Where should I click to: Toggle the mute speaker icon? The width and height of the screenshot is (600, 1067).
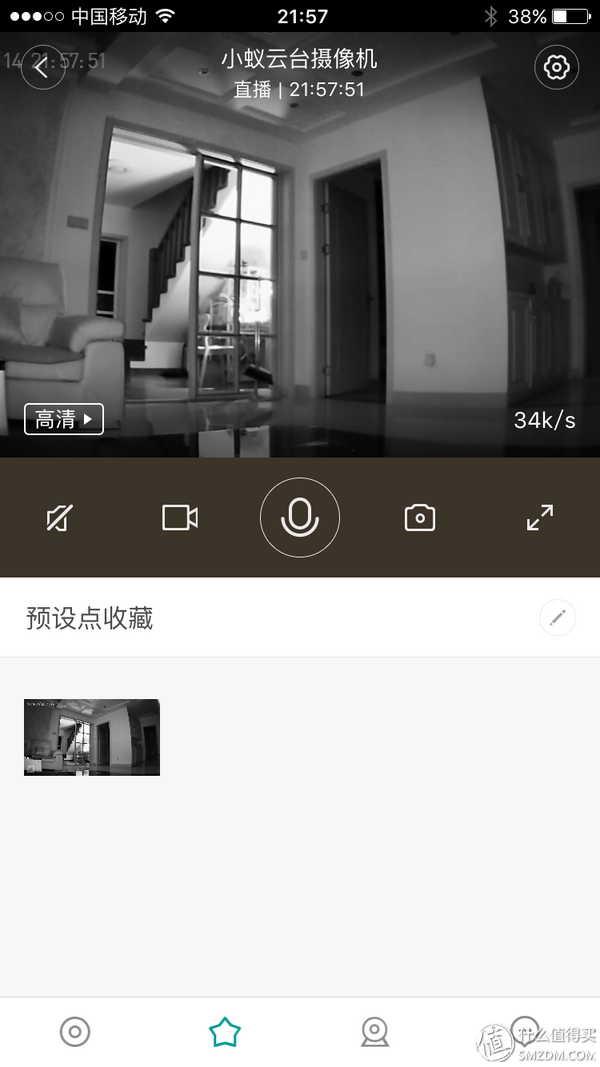click(59, 518)
